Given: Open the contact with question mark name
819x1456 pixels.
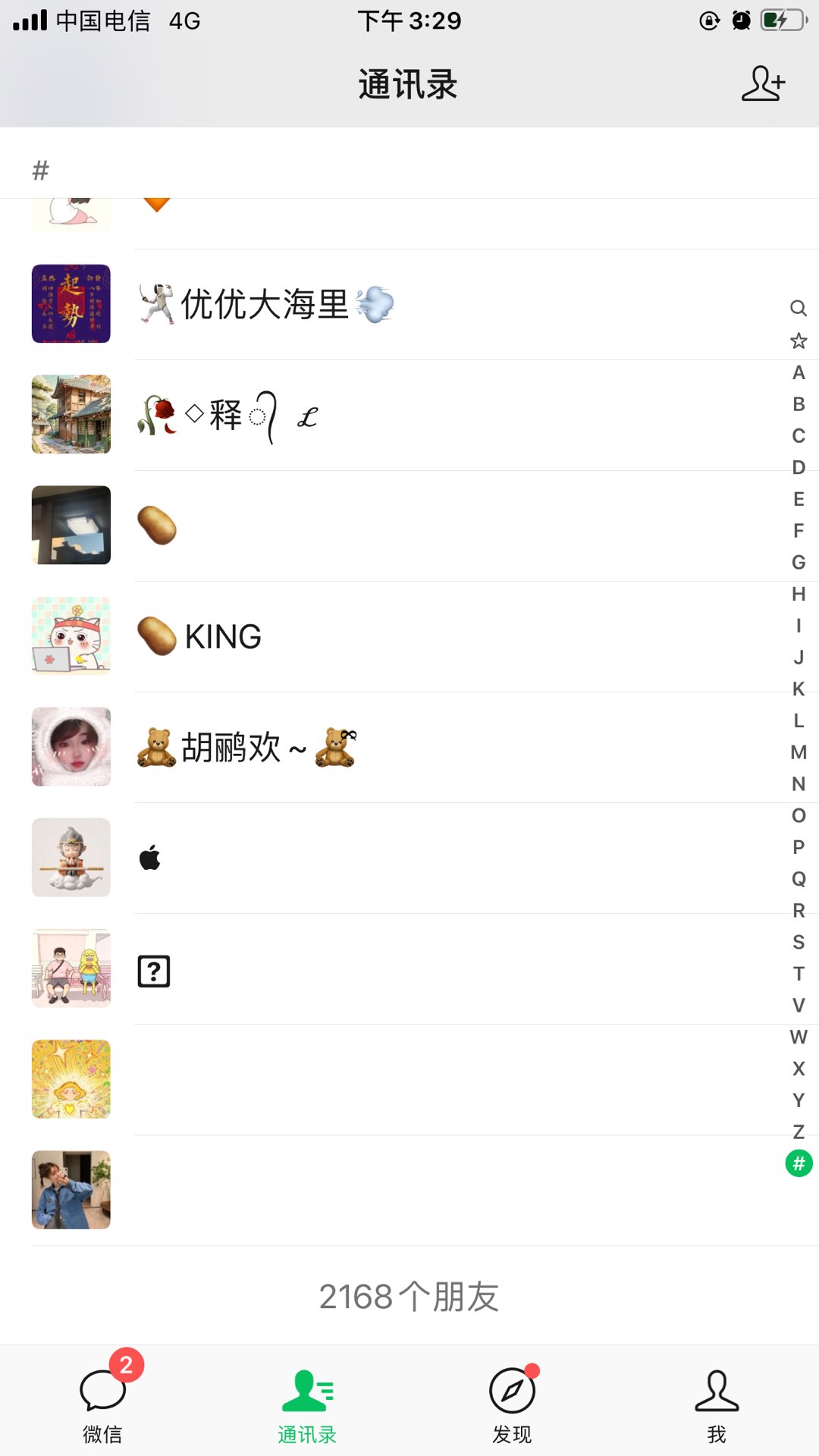Looking at the screenshot, I should tap(409, 968).
